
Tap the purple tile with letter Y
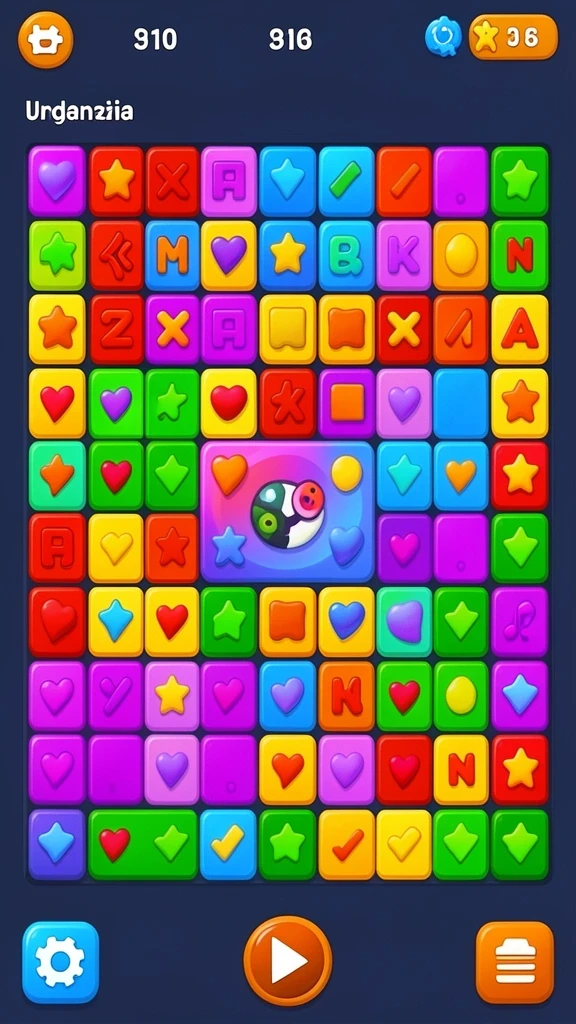pyautogui.click(x=116, y=696)
